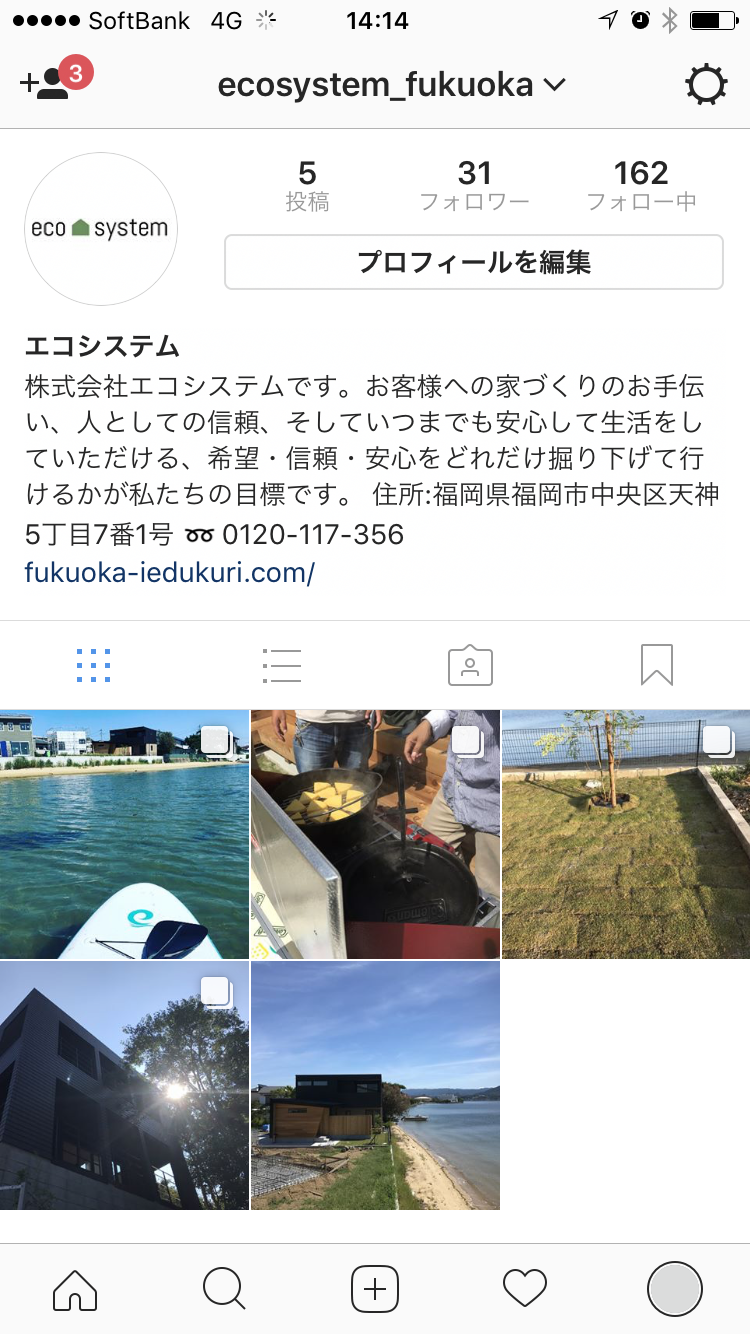Tap the プロフィールを編集 button
Screen dimensions: 750x1334
tap(473, 262)
